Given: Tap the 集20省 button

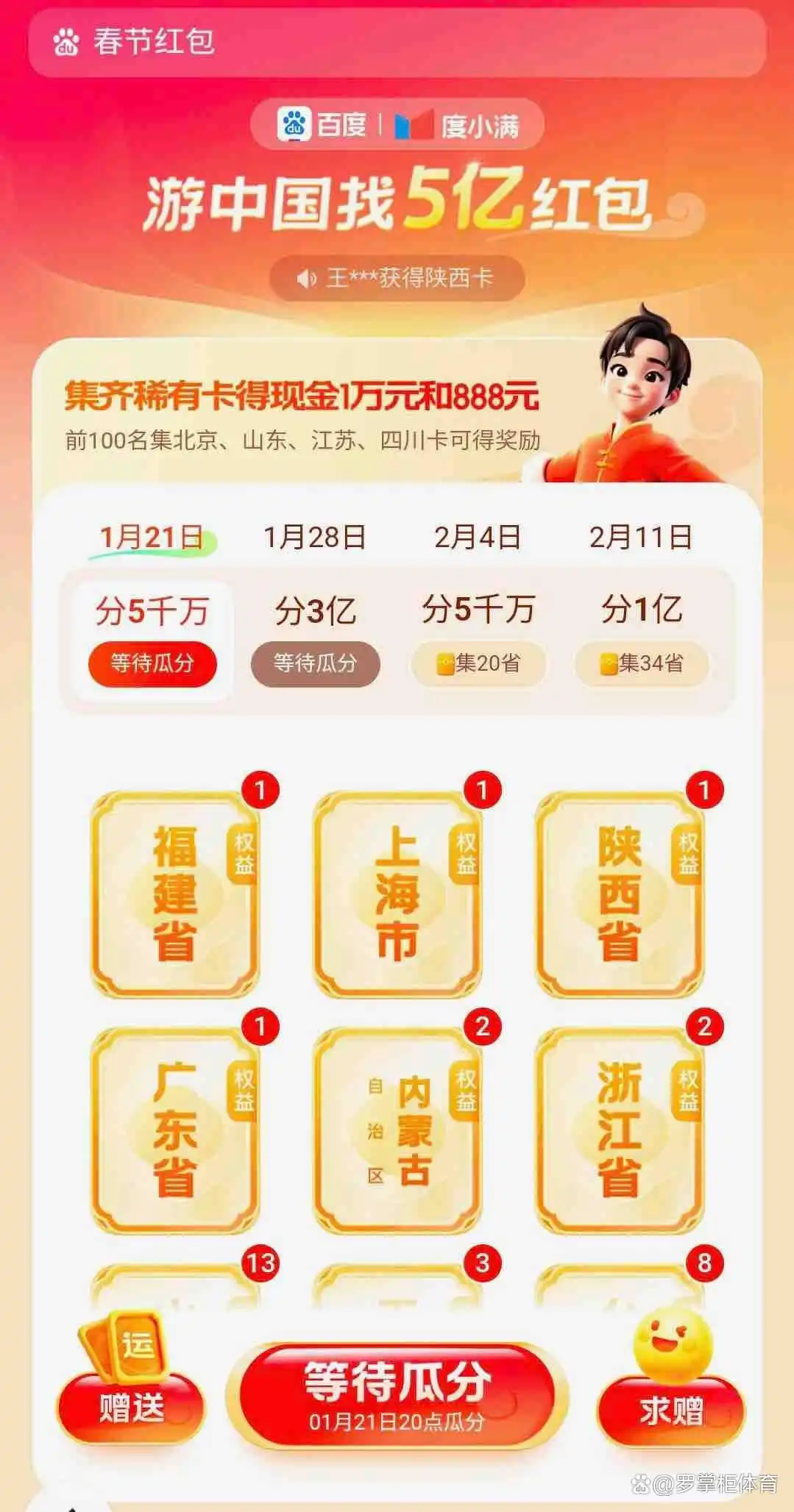Looking at the screenshot, I should (x=478, y=663).
